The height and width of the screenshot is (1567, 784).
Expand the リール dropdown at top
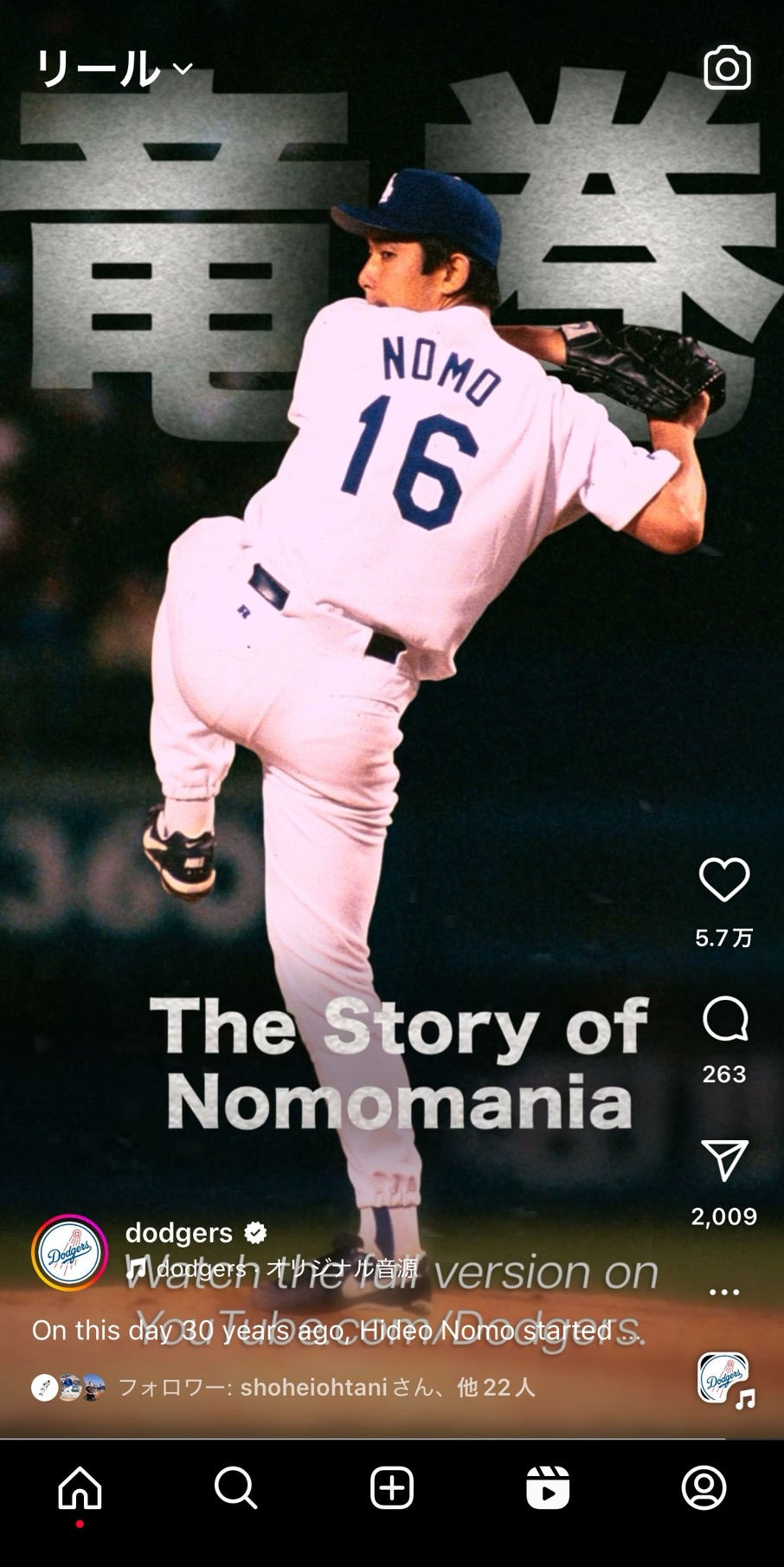(x=112, y=68)
